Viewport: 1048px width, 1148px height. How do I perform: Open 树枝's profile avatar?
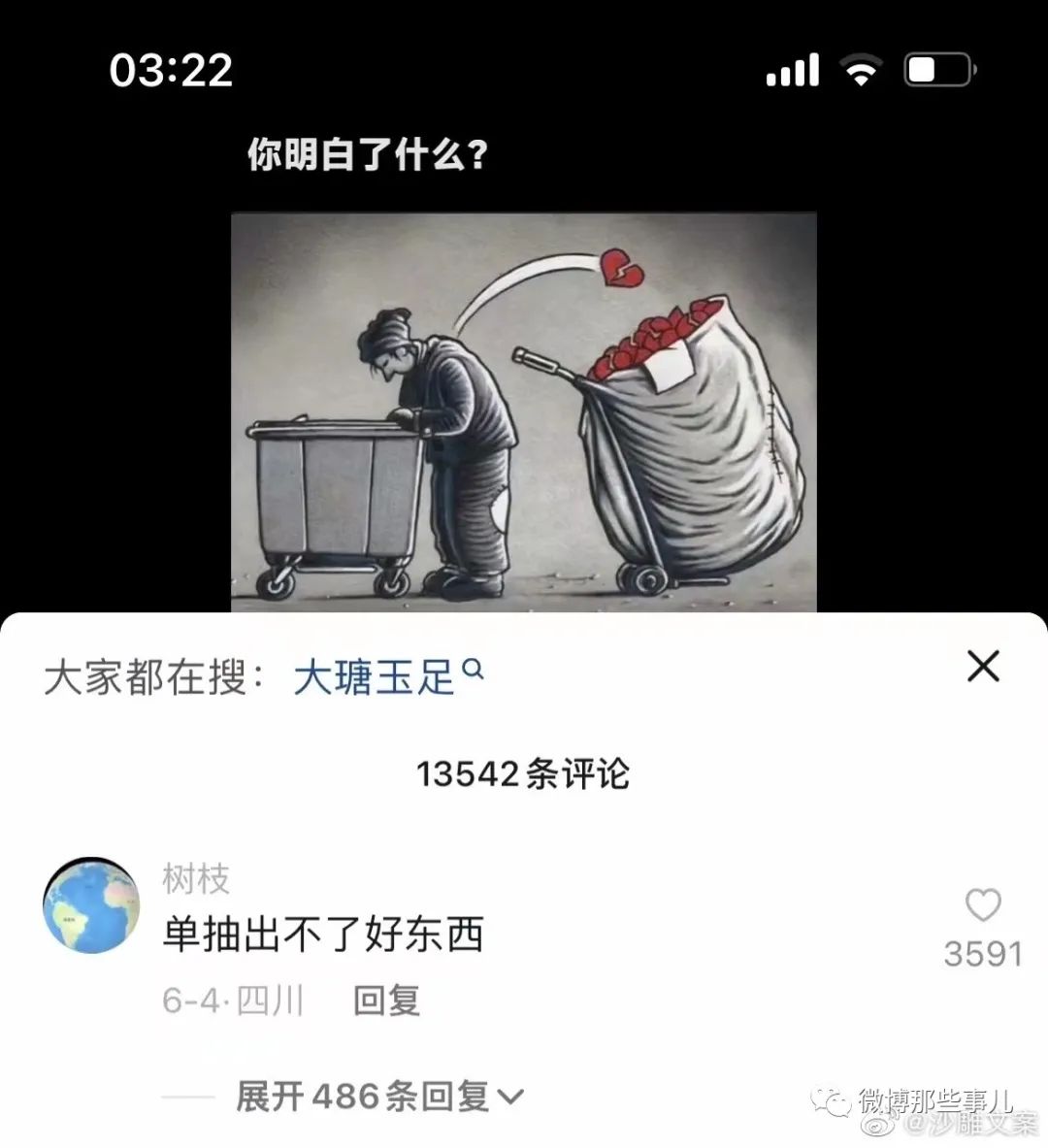[x=91, y=906]
